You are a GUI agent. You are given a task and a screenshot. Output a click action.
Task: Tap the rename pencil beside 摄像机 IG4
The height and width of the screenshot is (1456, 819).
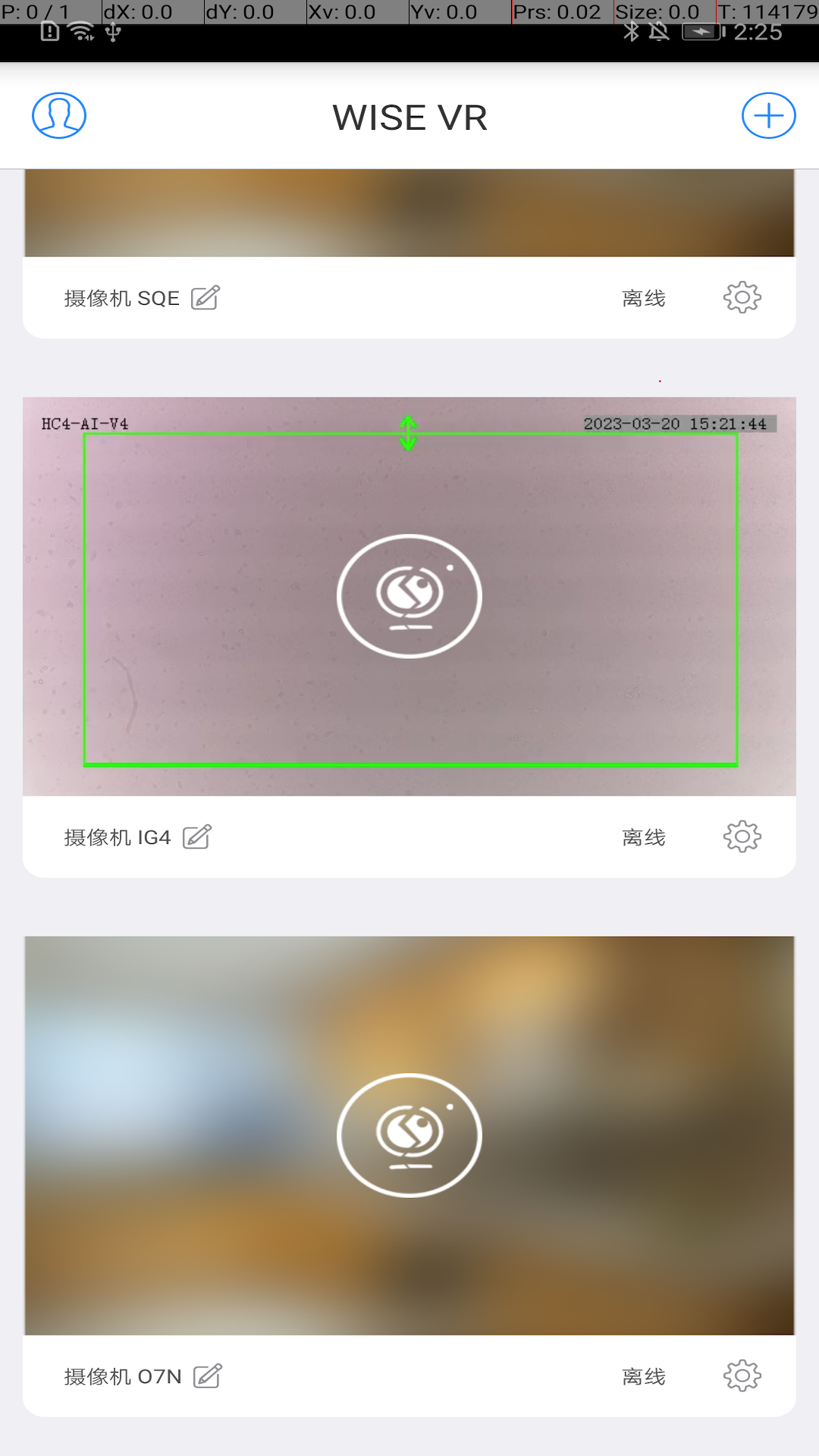[197, 836]
